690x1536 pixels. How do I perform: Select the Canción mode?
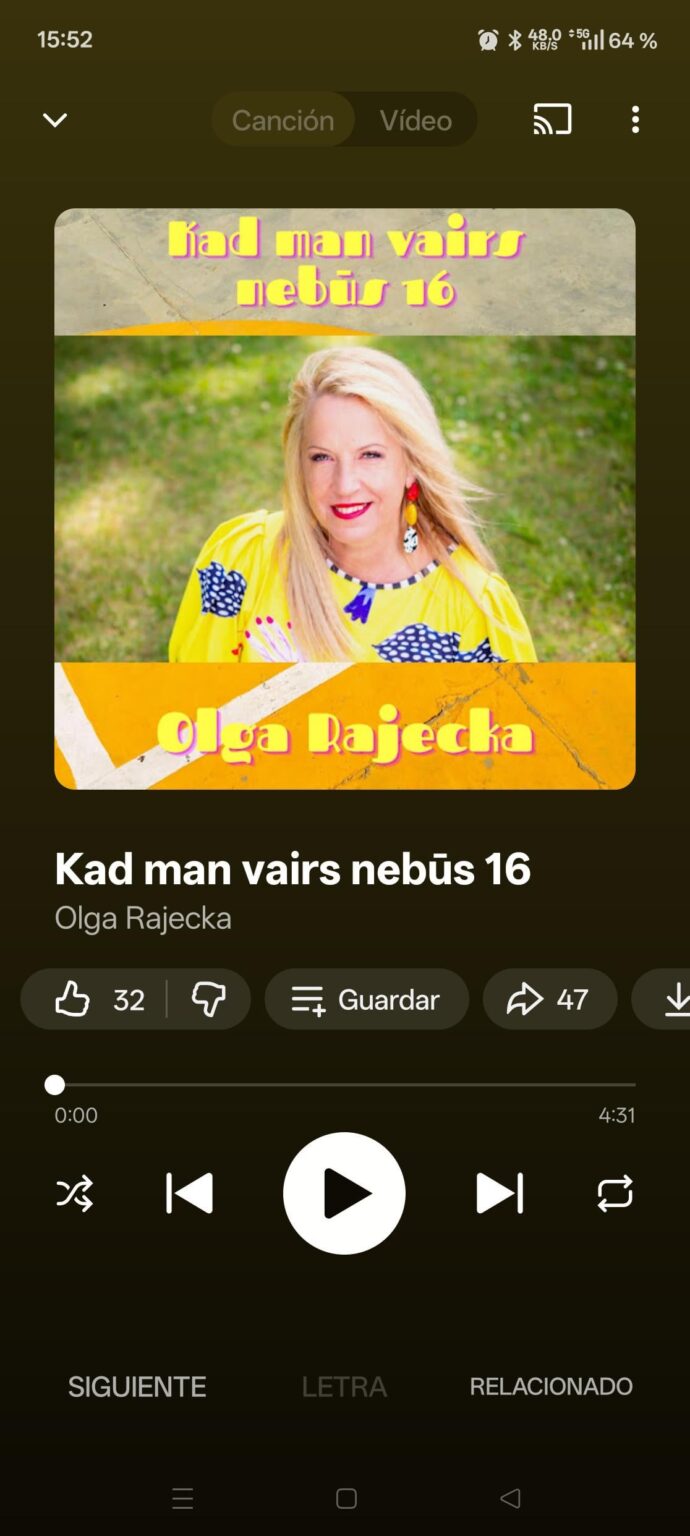click(x=283, y=120)
